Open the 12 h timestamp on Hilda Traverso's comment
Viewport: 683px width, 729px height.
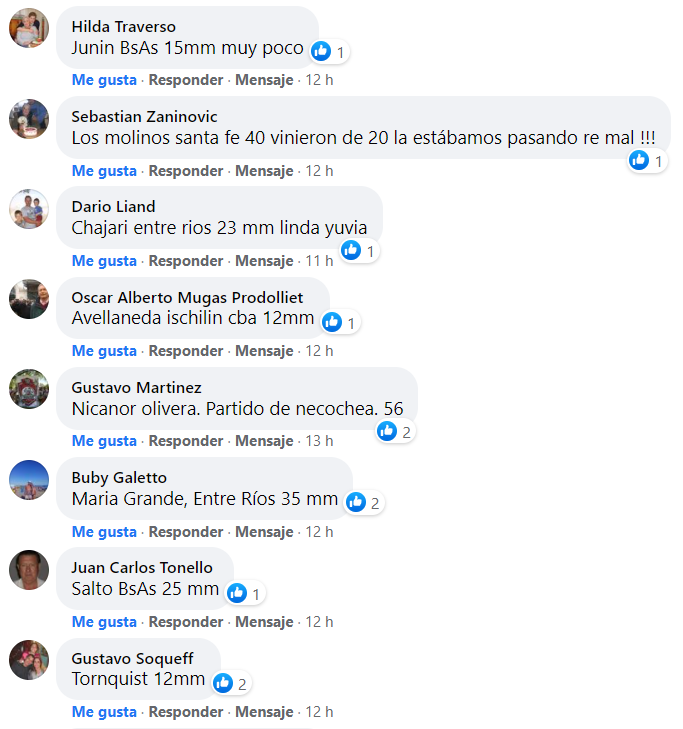[319, 80]
